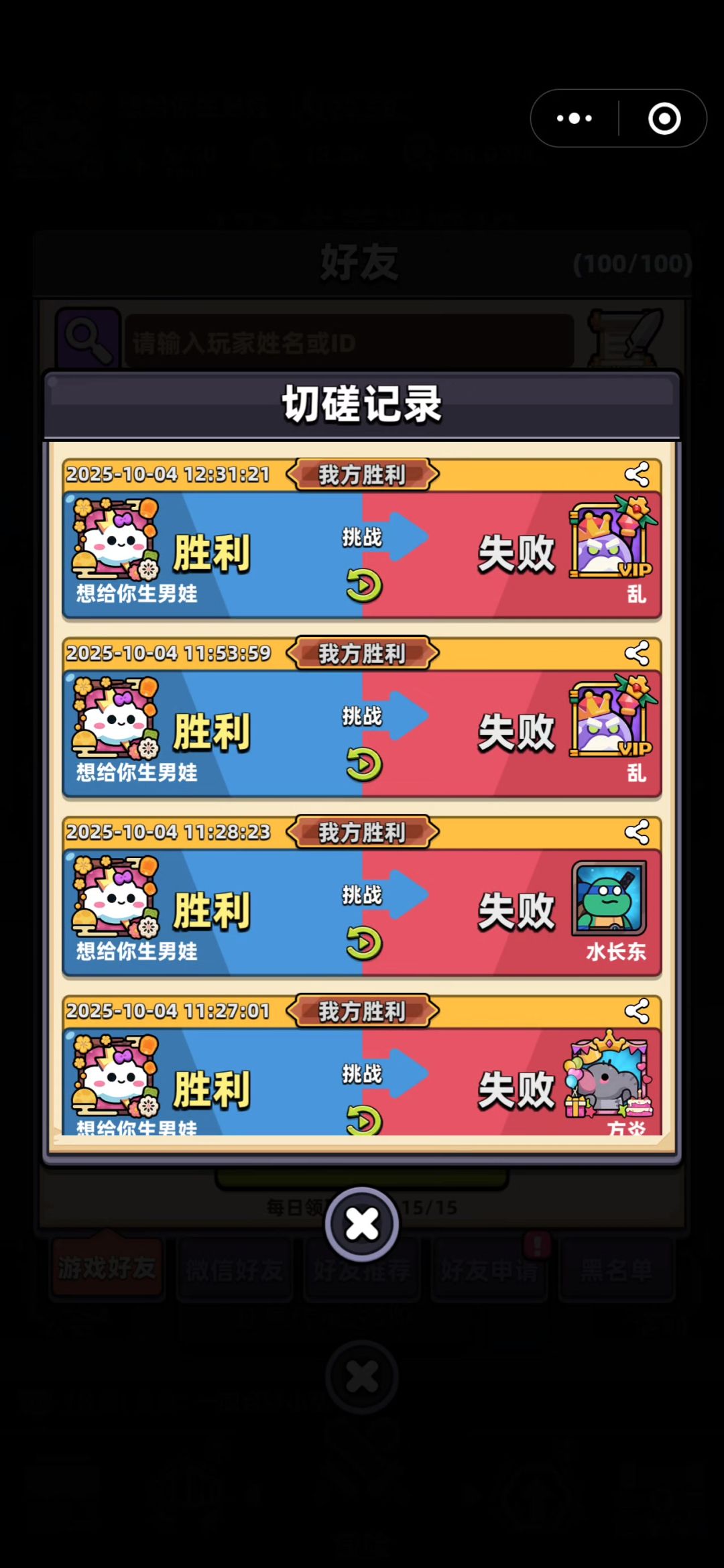
Task: View opponent 乱's avatar in 12:31:21 record
Action: point(611,540)
